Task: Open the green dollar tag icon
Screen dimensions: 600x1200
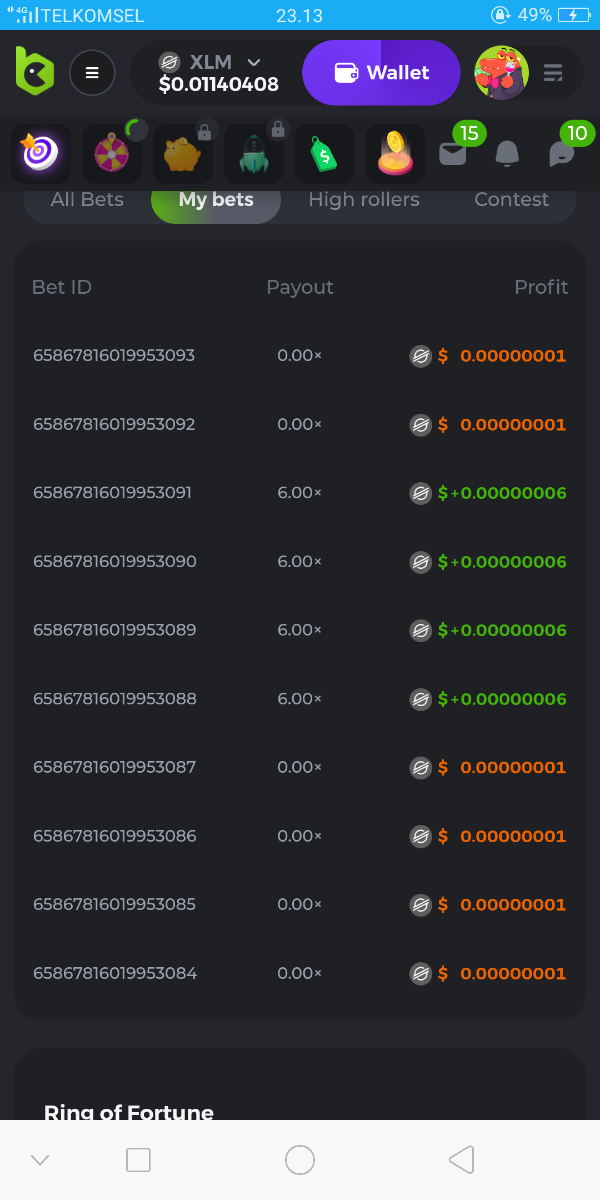Action: point(324,154)
